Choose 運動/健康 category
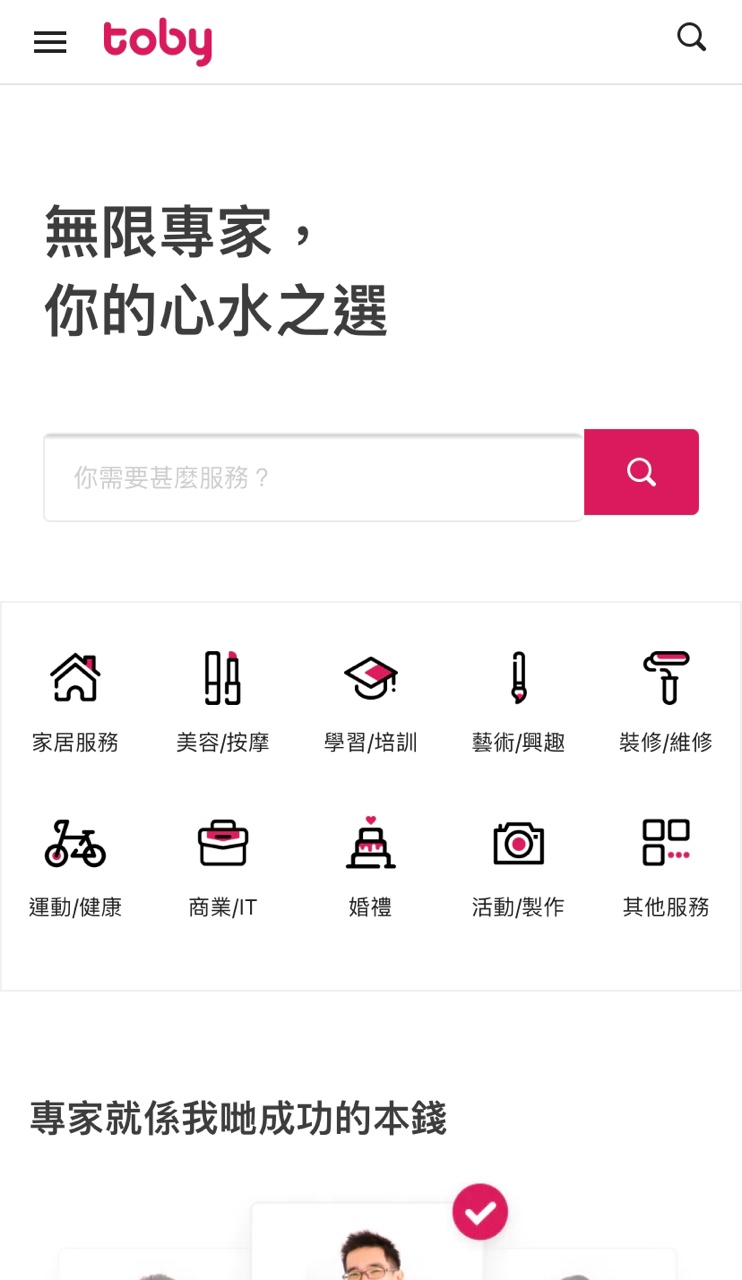The width and height of the screenshot is (742, 1280). [75, 865]
